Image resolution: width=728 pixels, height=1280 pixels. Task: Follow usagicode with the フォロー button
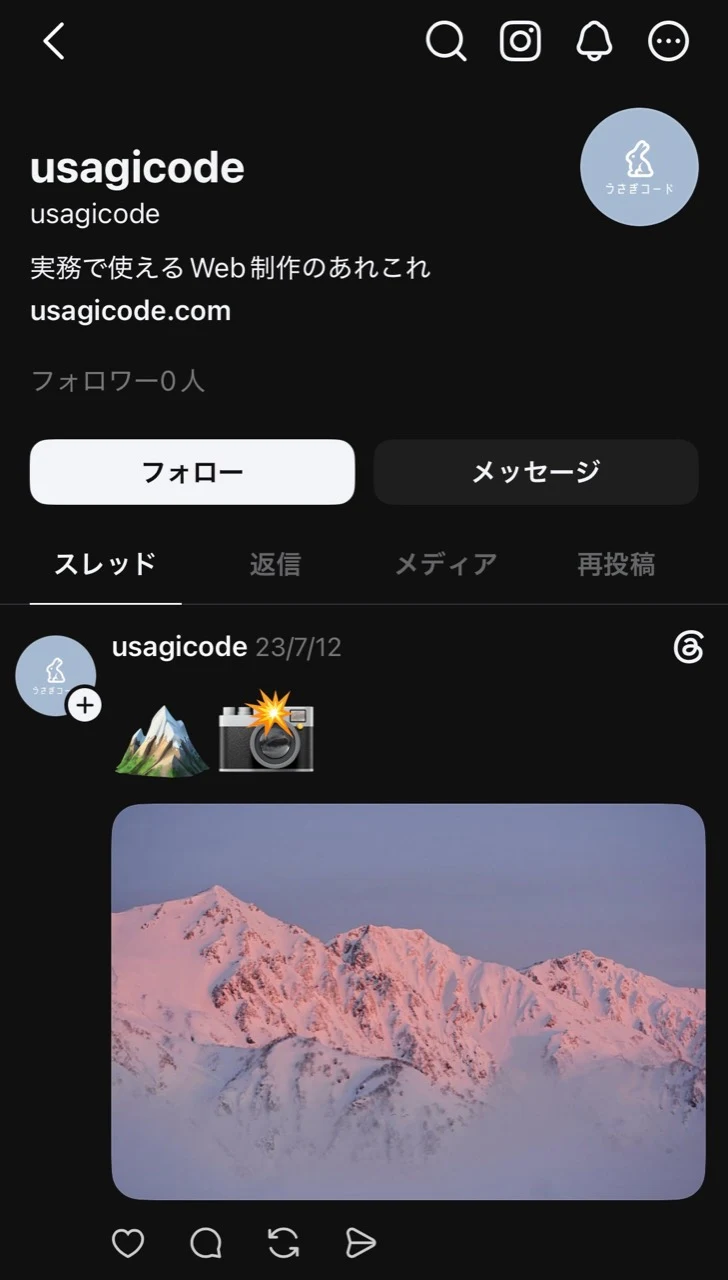(x=192, y=472)
